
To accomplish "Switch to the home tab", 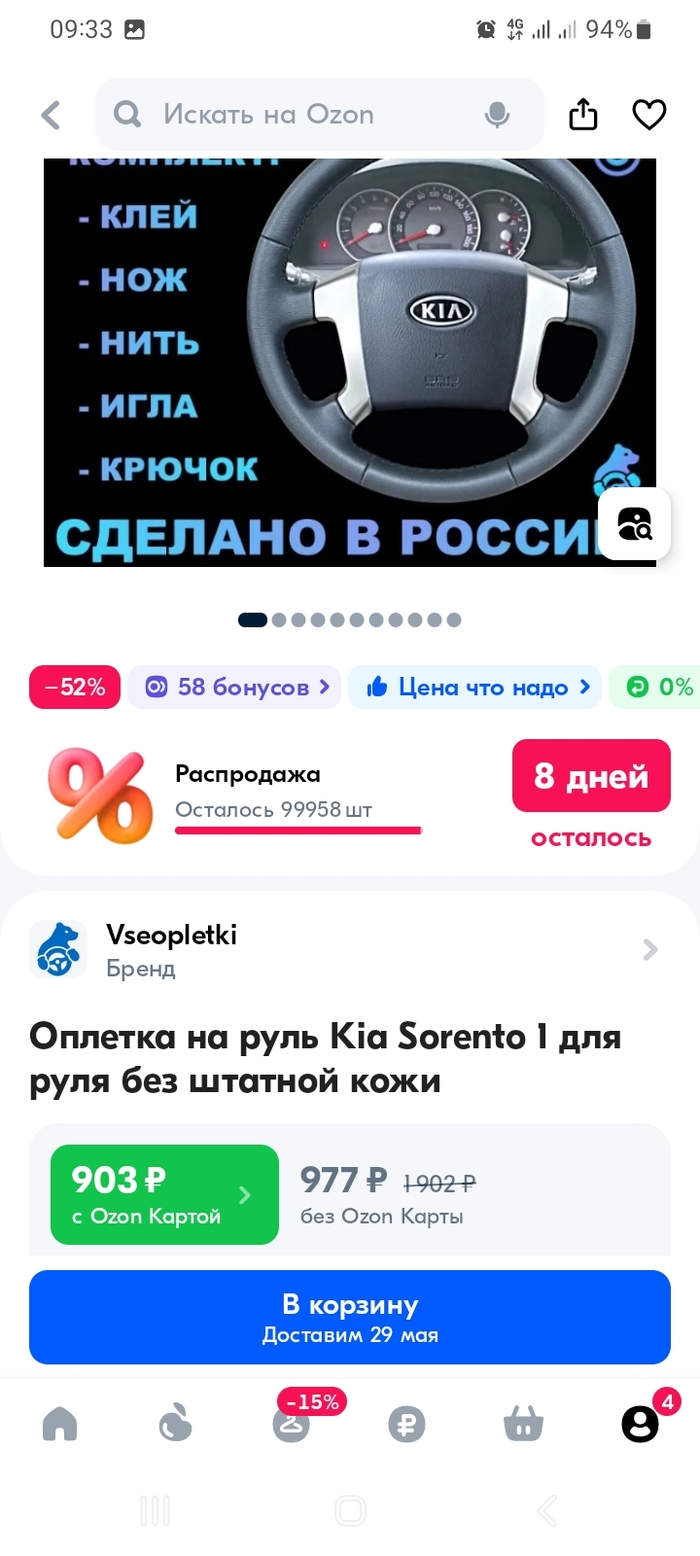I will click(x=60, y=1424).
